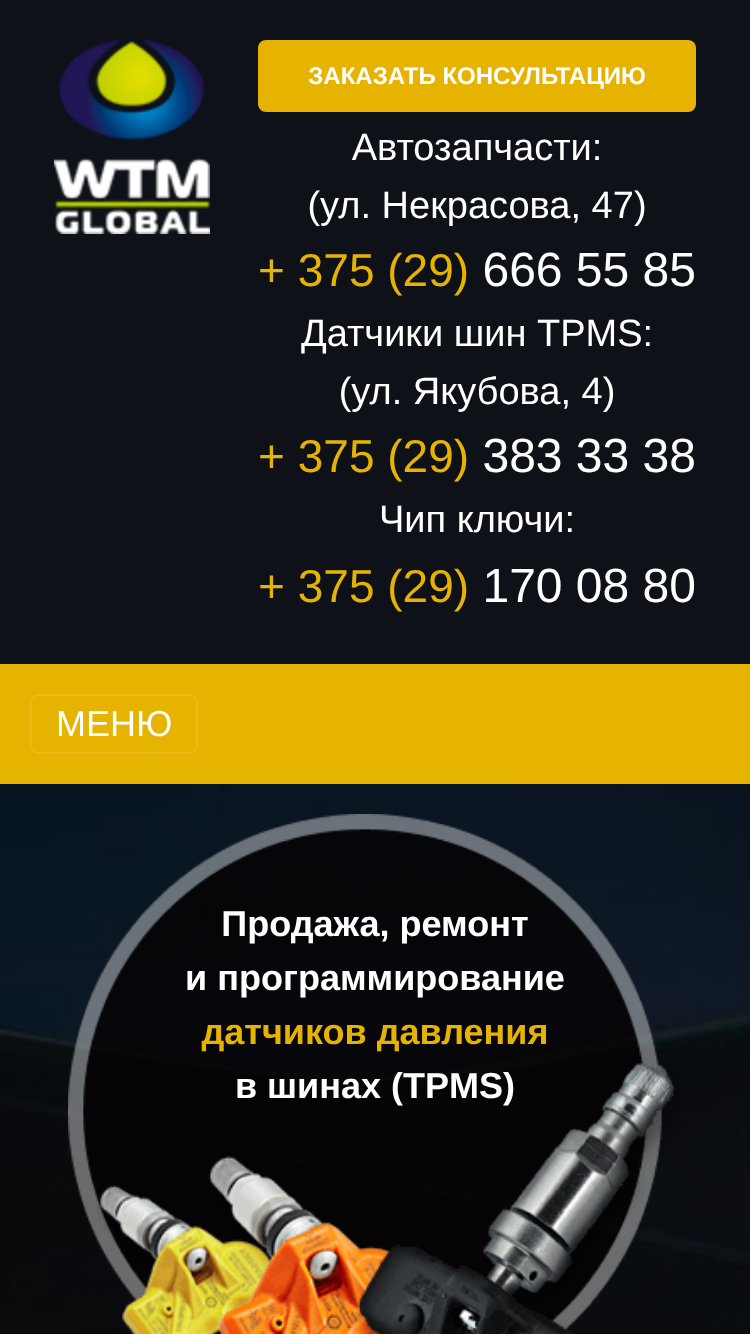The image size is (750, 1334).
Task: Call the Автозапчасти number 666 55 85
Action: pos(477,270)
